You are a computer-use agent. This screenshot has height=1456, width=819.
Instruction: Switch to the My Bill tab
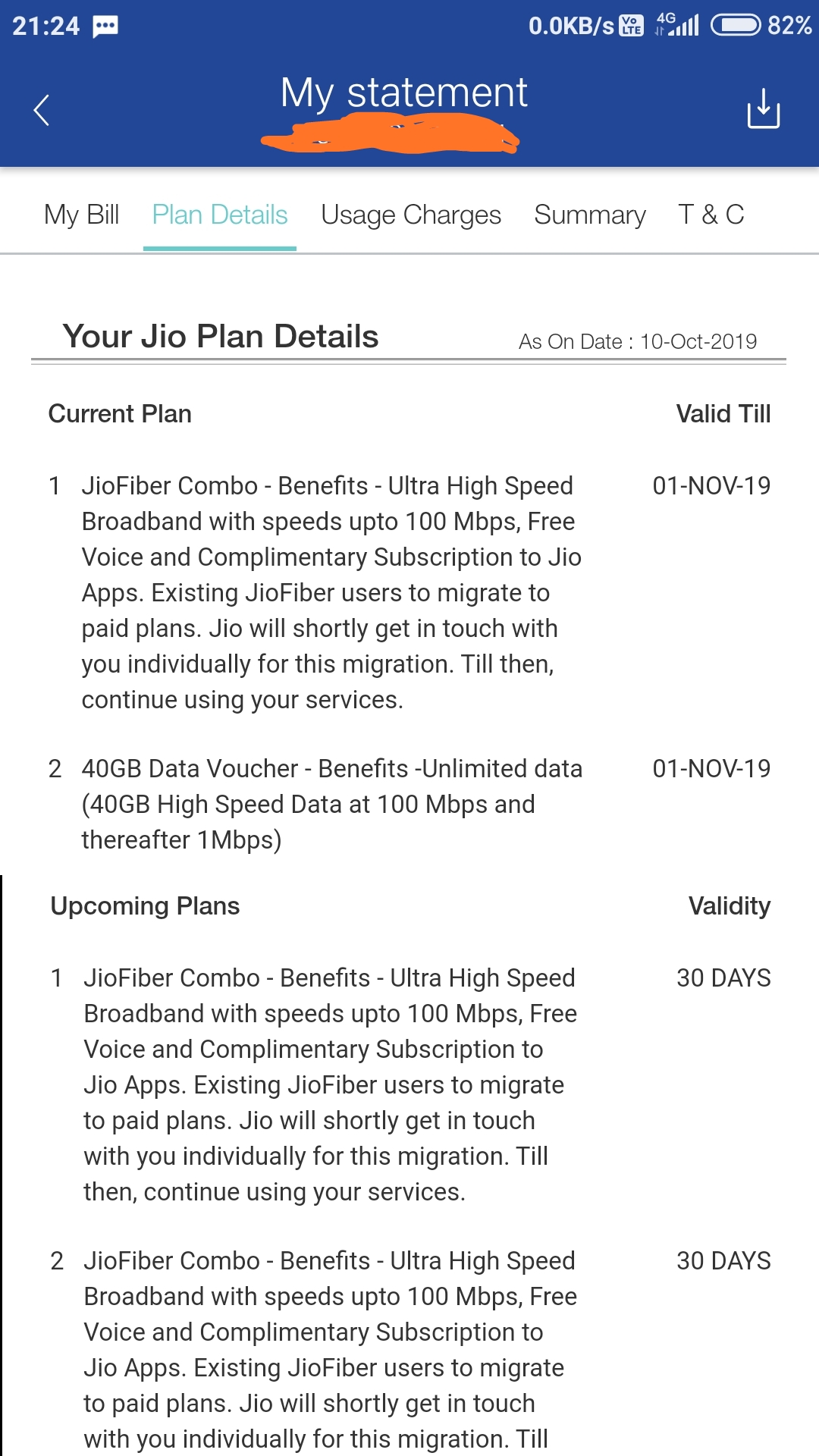[81, 215]
